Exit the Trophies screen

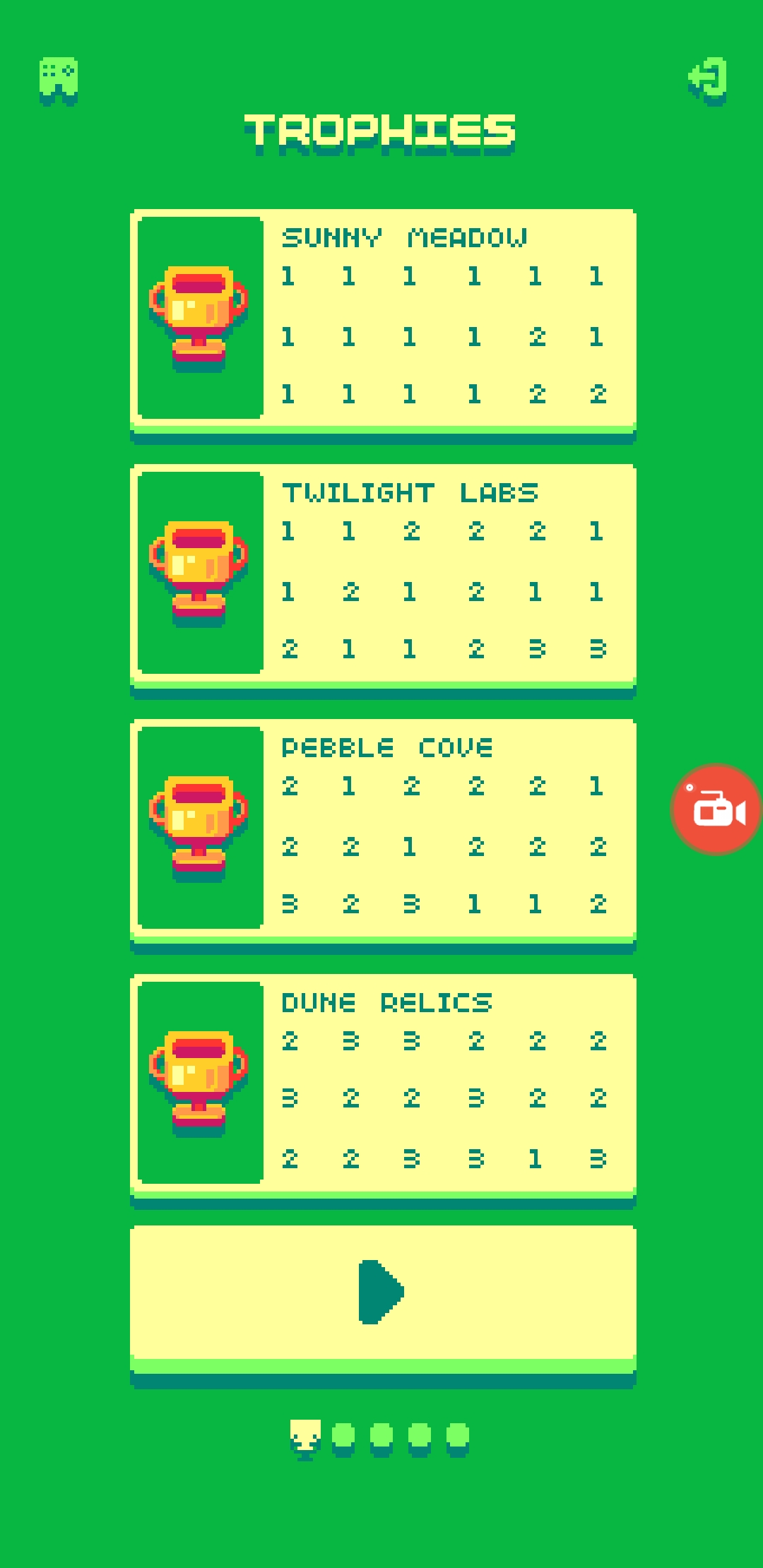[708, 79]
